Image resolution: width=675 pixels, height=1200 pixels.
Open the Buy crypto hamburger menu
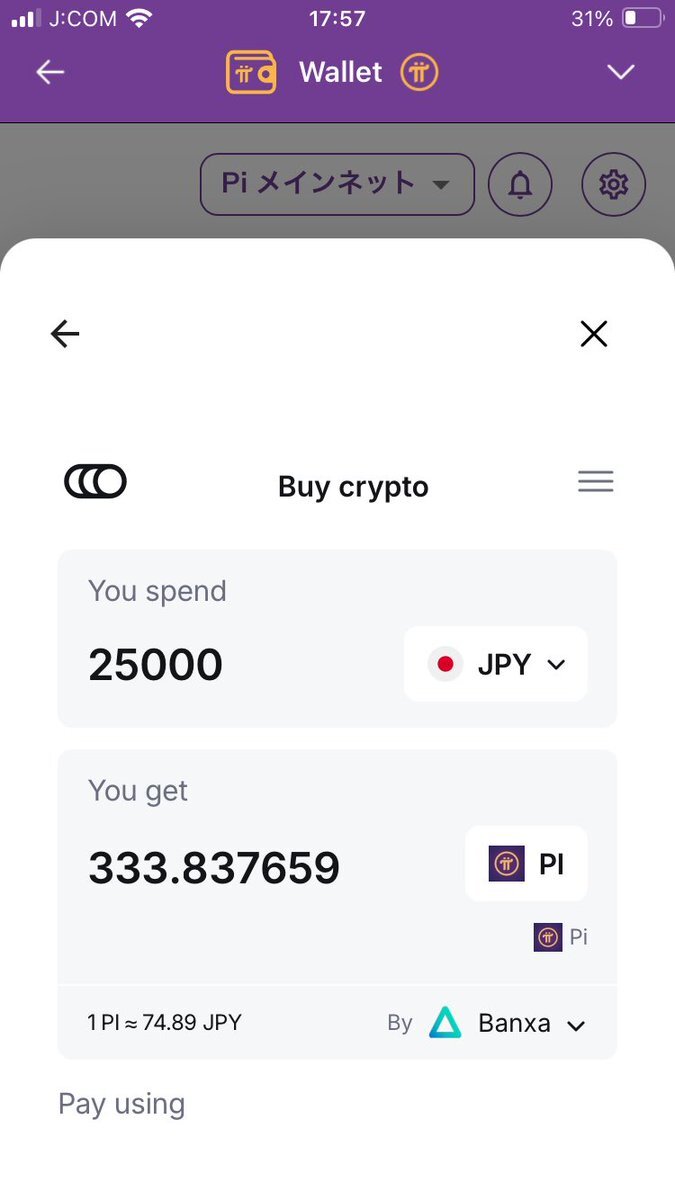596,482
